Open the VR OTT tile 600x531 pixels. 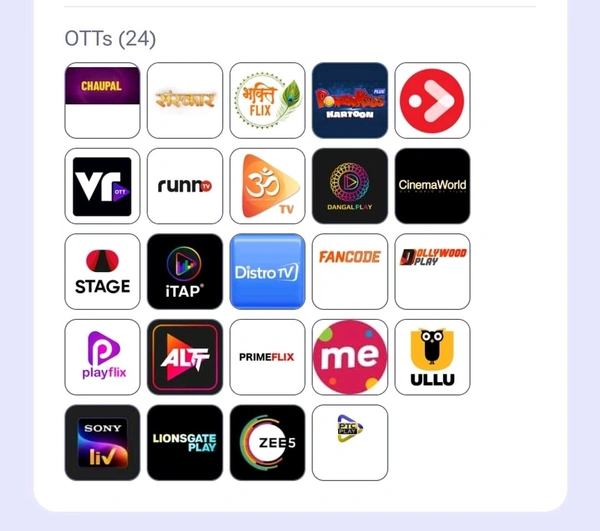pos(102,186)
